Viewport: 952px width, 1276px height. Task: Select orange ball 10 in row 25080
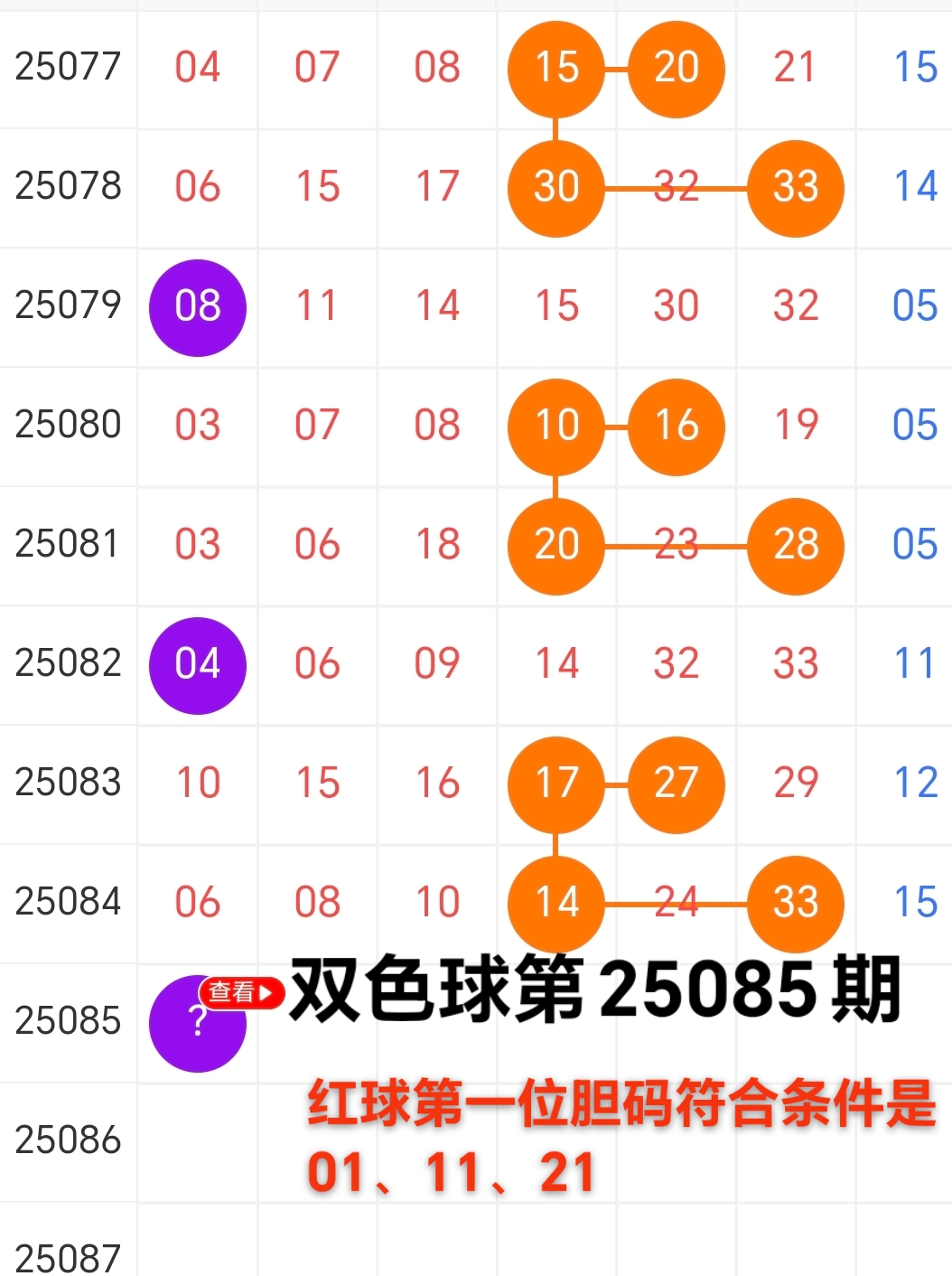point(556,427)
